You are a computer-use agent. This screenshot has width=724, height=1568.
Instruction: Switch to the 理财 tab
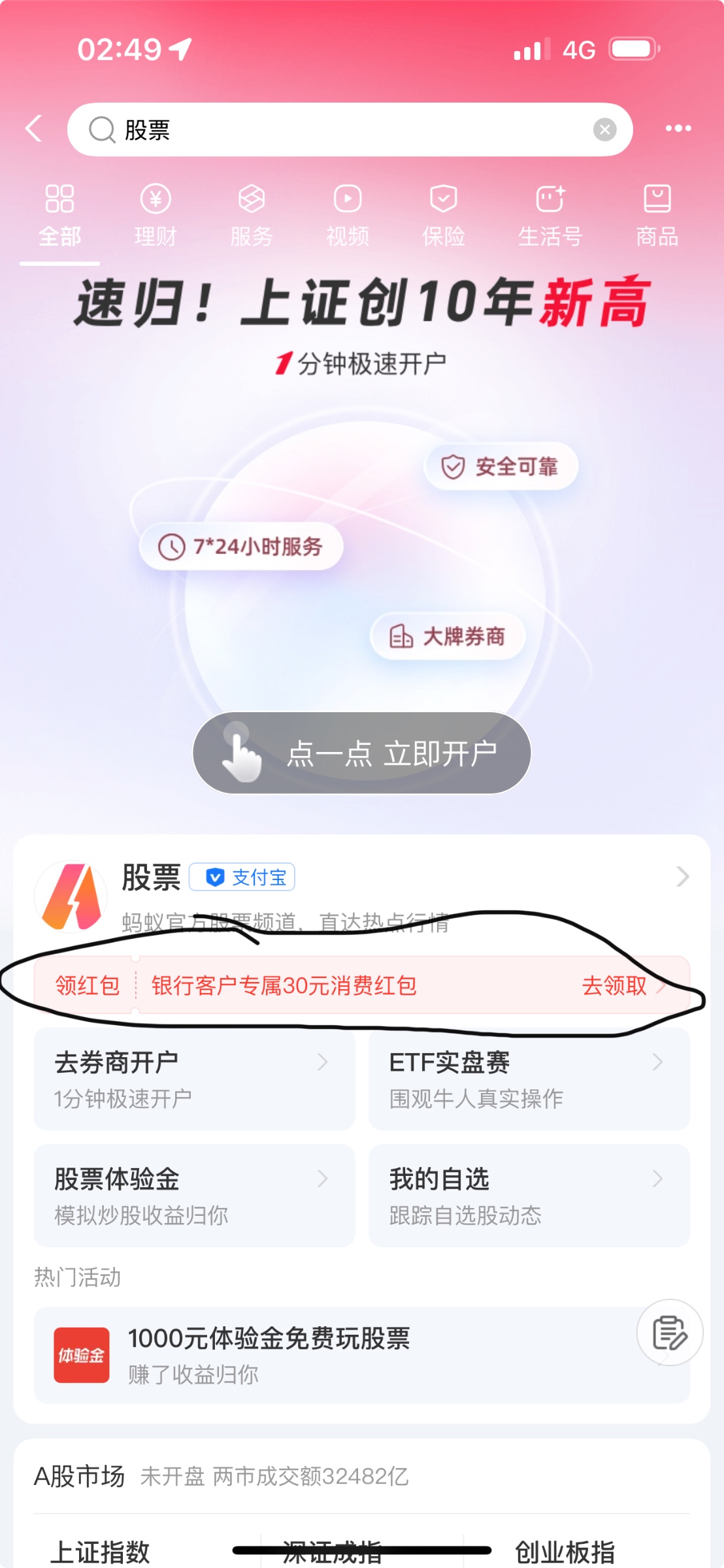coord(156,216)
